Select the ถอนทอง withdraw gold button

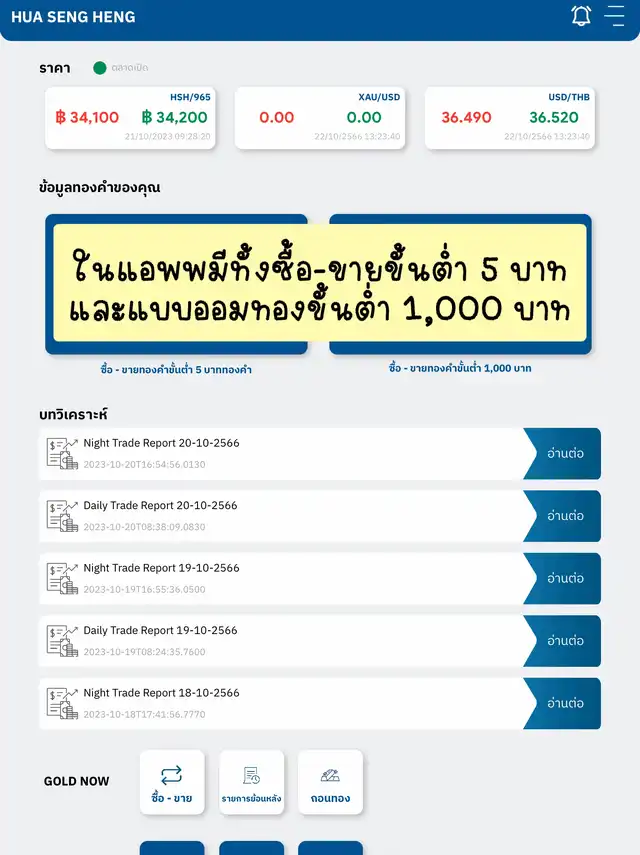[x=330, y=782]
